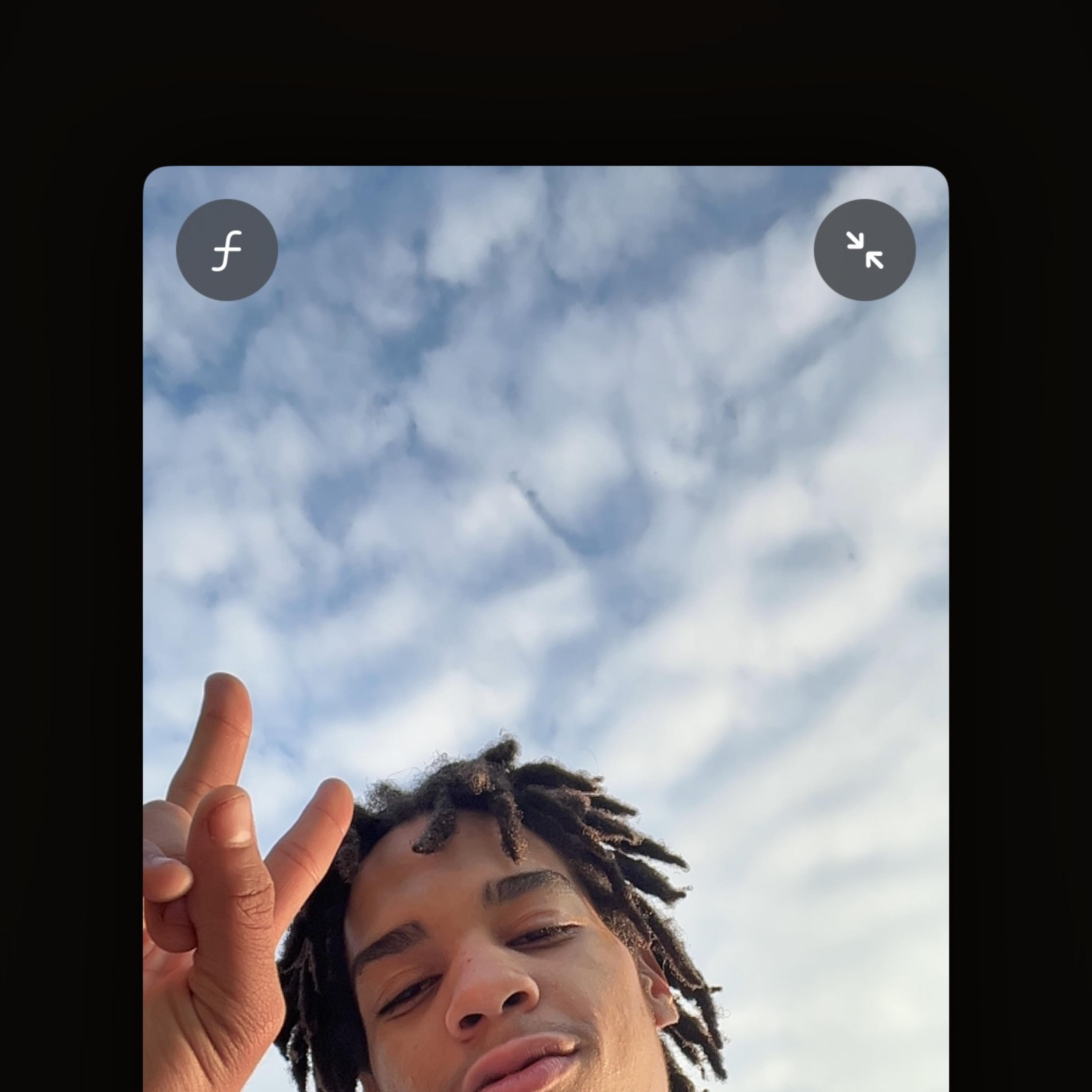Tap the depth control f button

tap(227, 250)
